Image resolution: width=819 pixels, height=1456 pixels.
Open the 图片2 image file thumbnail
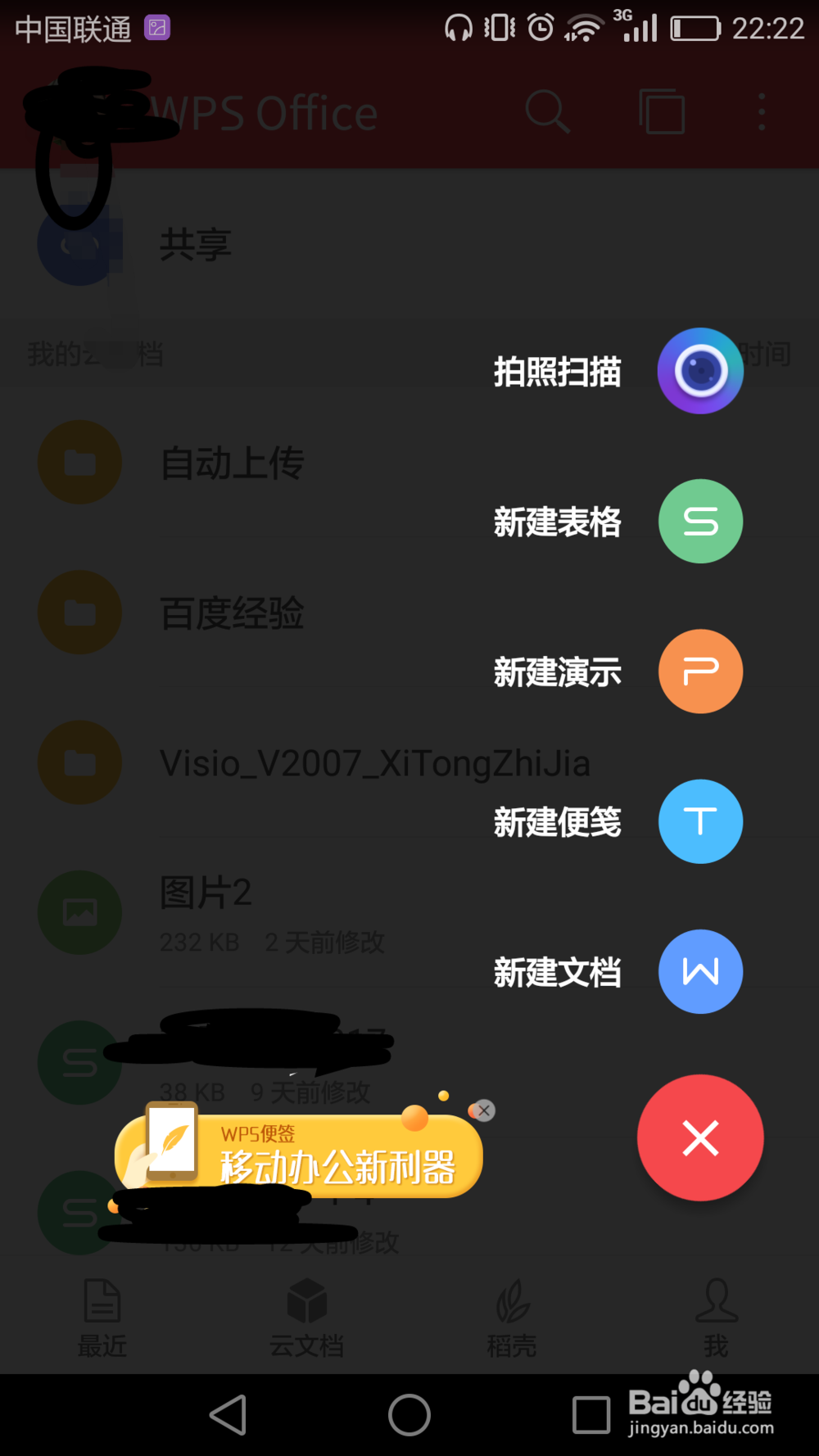(79, 911)
